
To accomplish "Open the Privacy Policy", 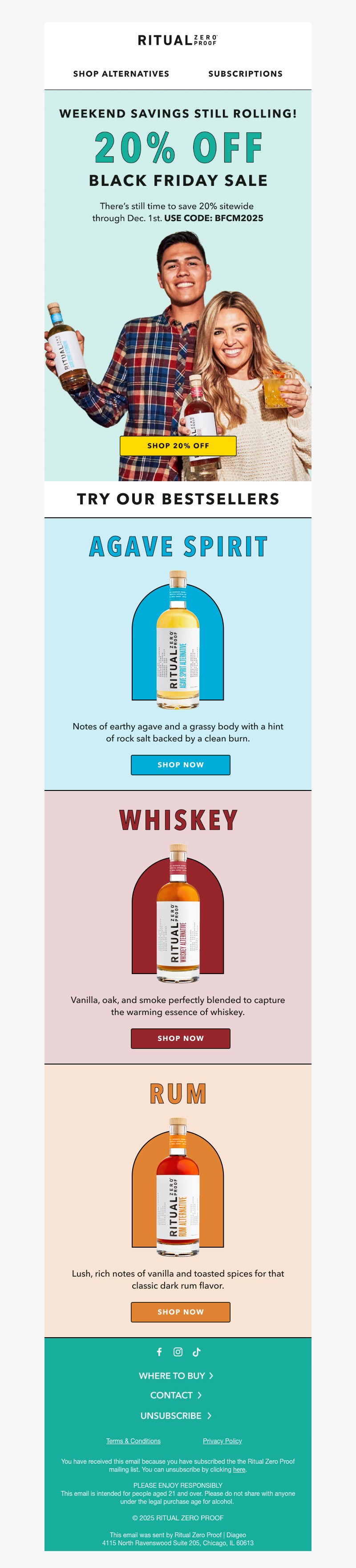I will tap(222, 1441).
